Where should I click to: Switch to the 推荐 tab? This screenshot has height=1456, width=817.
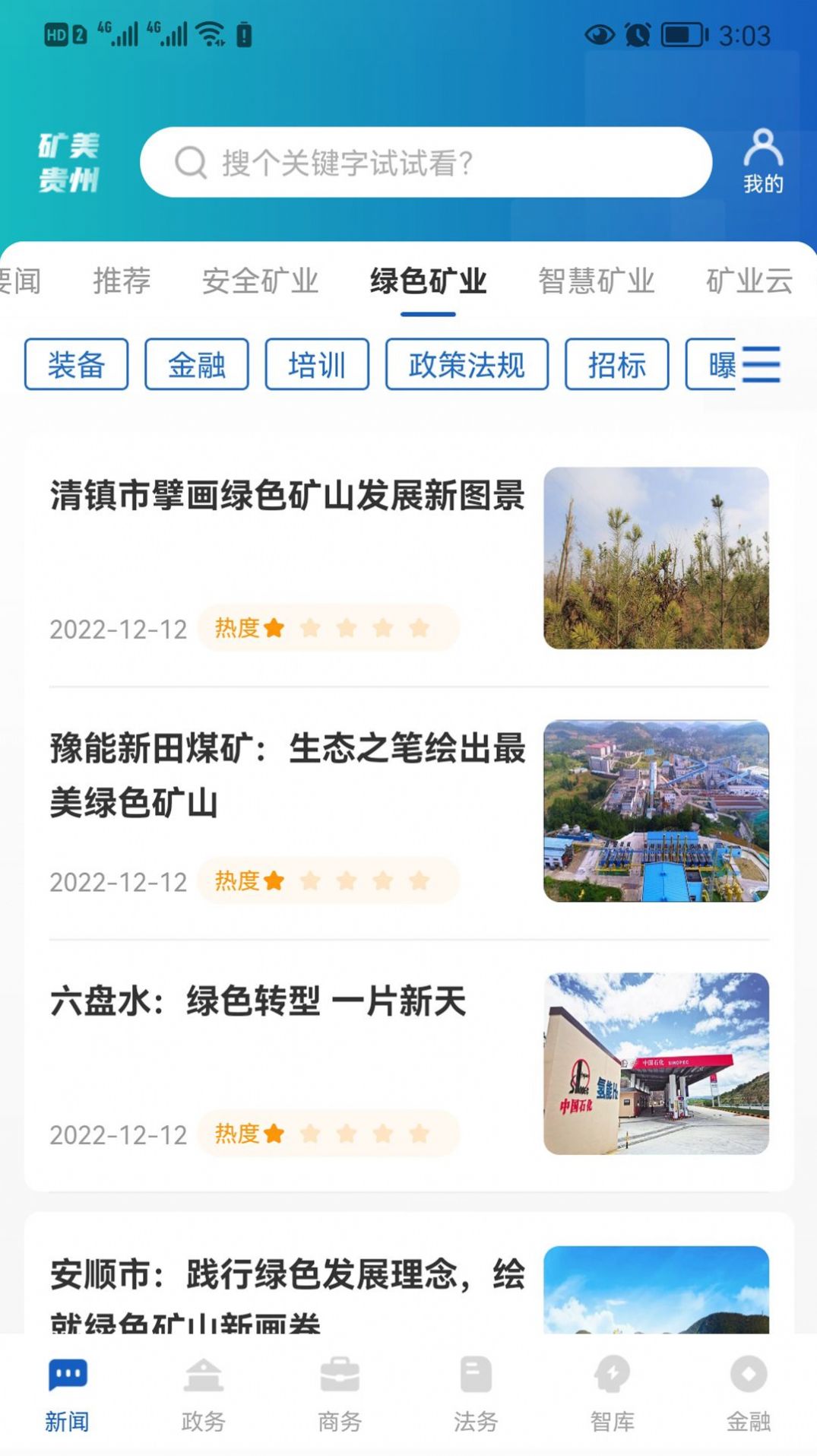[122, 280]
